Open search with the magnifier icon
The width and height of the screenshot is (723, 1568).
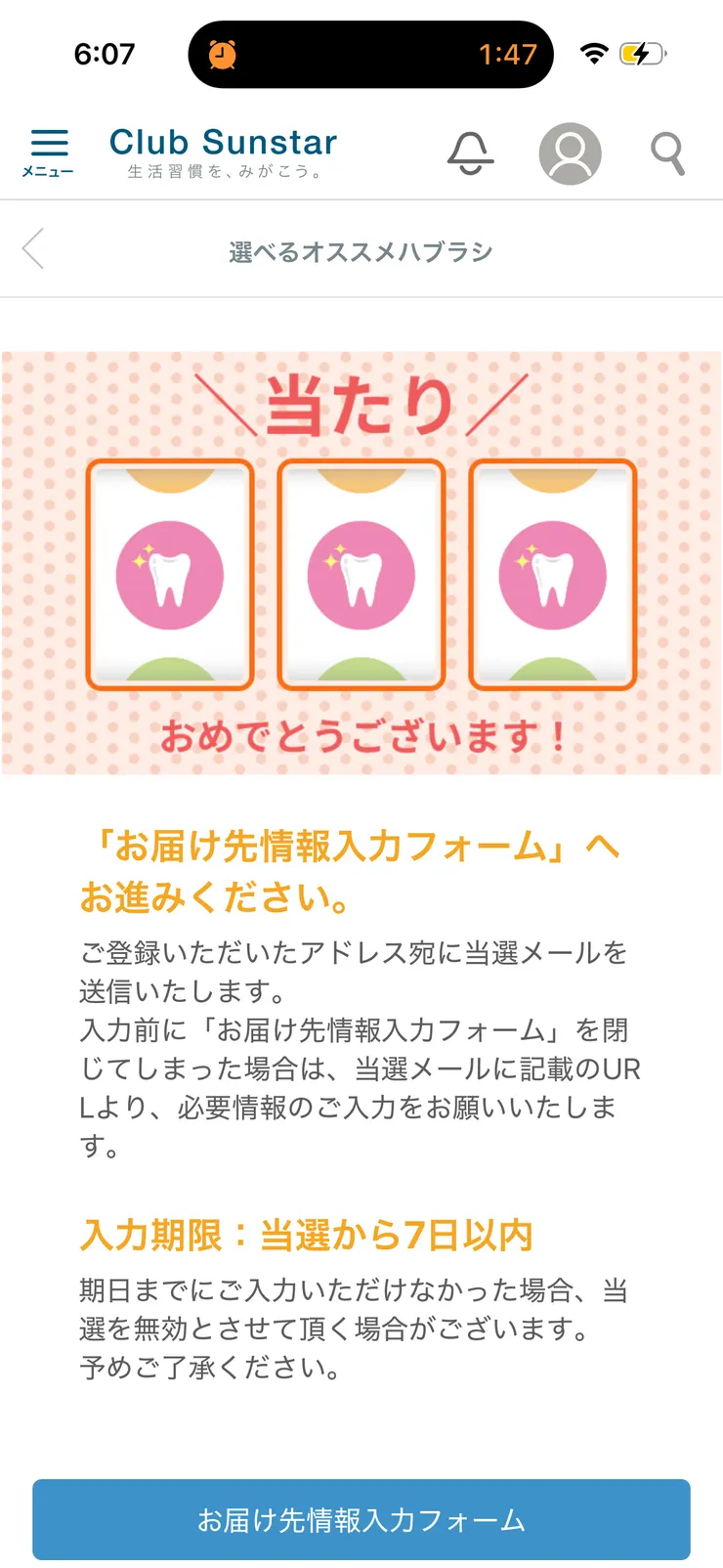point(668,153)
